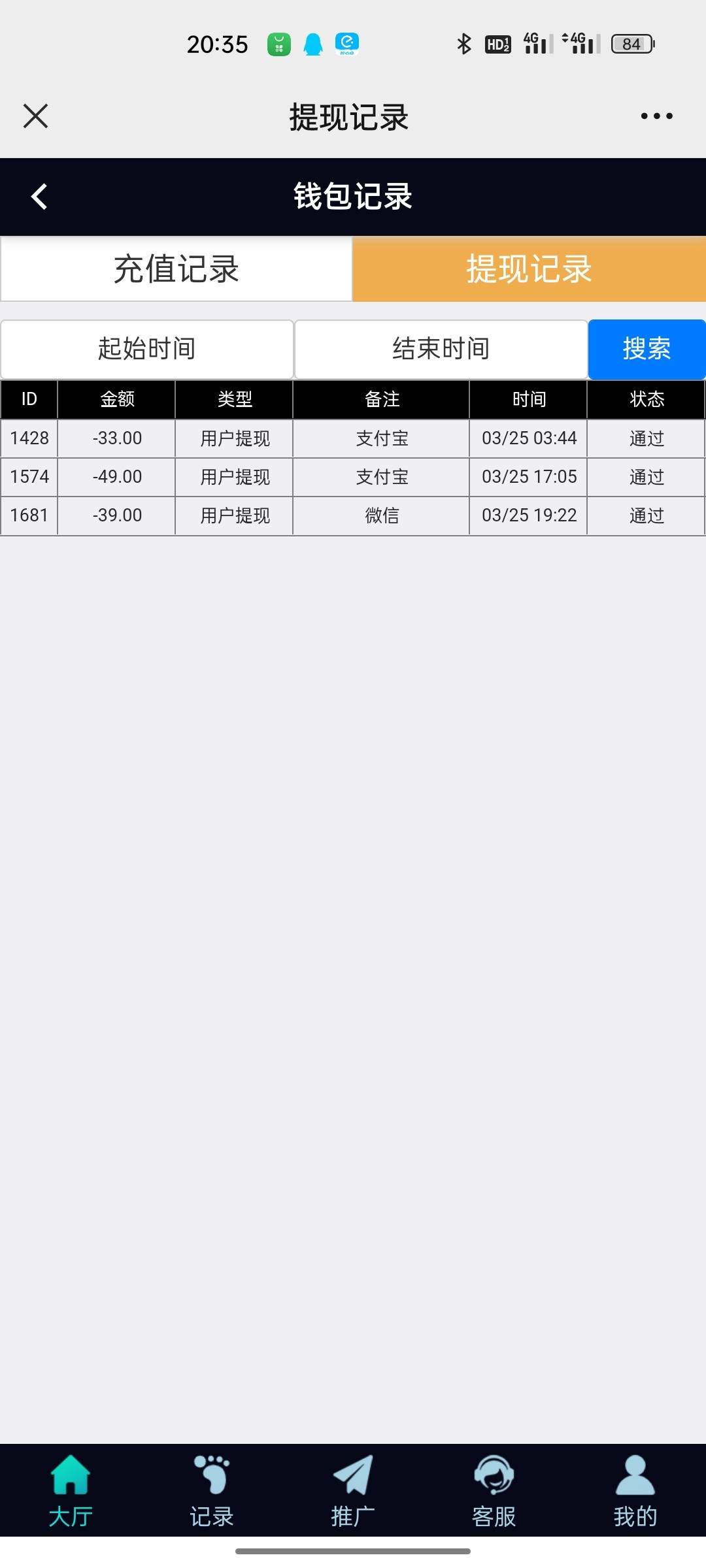Viewport: 706px width, 1568px height.
Task: Switch to the 推广 tab
Action: coord(353,1491)
